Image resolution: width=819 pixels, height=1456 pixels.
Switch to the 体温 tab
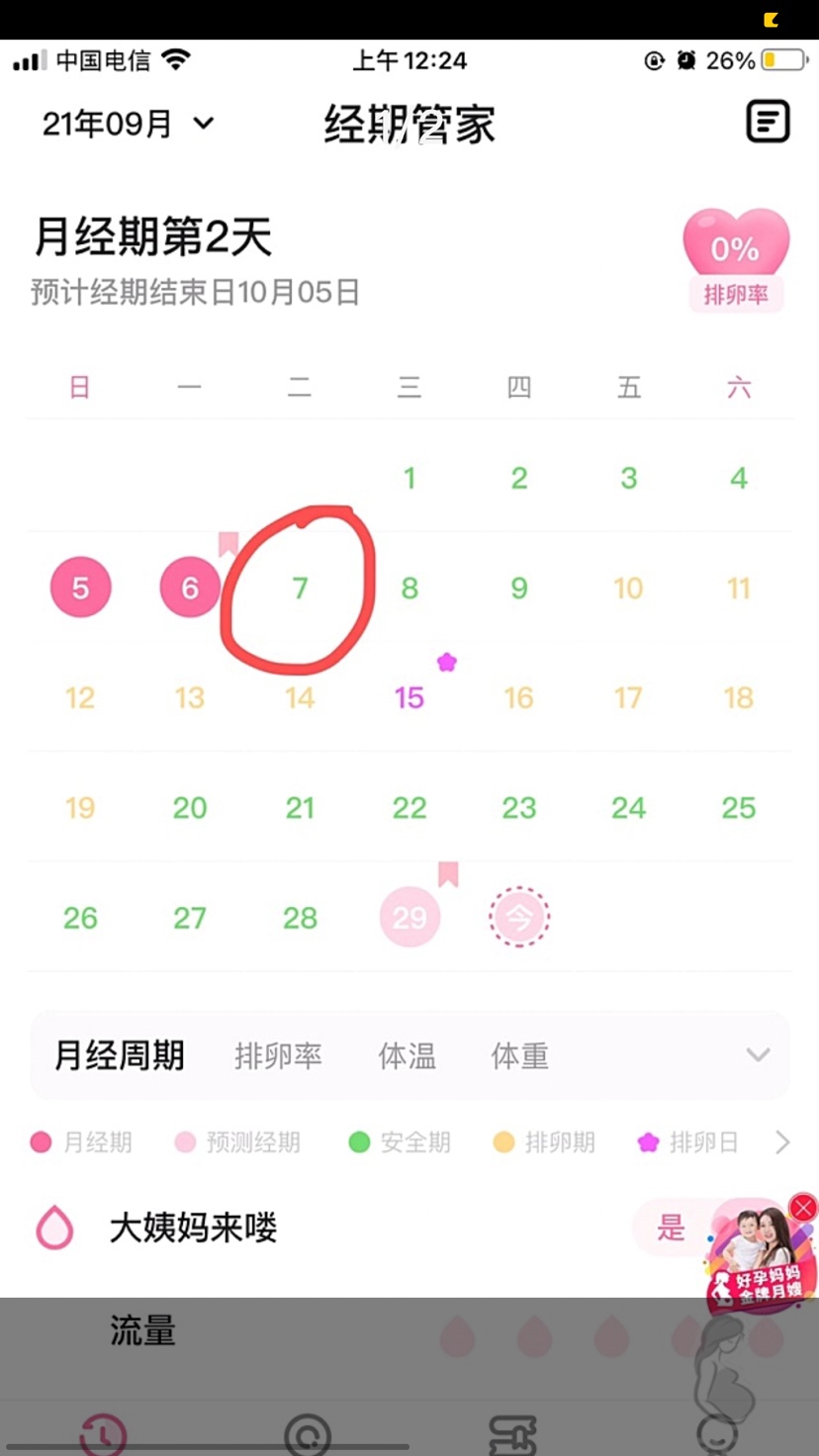(407, 1055)
